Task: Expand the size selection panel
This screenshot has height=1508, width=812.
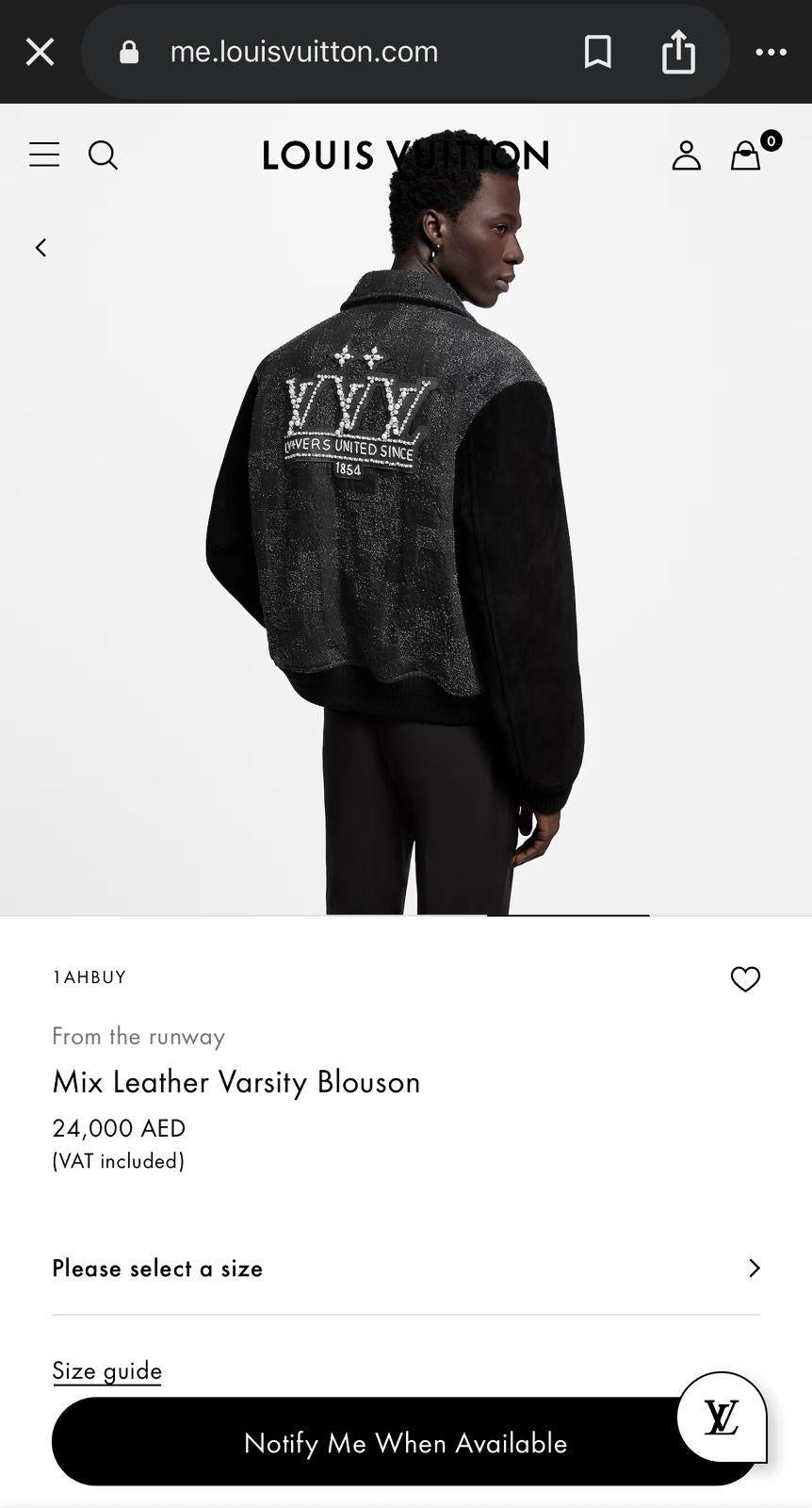Action: pos(405,1269)
